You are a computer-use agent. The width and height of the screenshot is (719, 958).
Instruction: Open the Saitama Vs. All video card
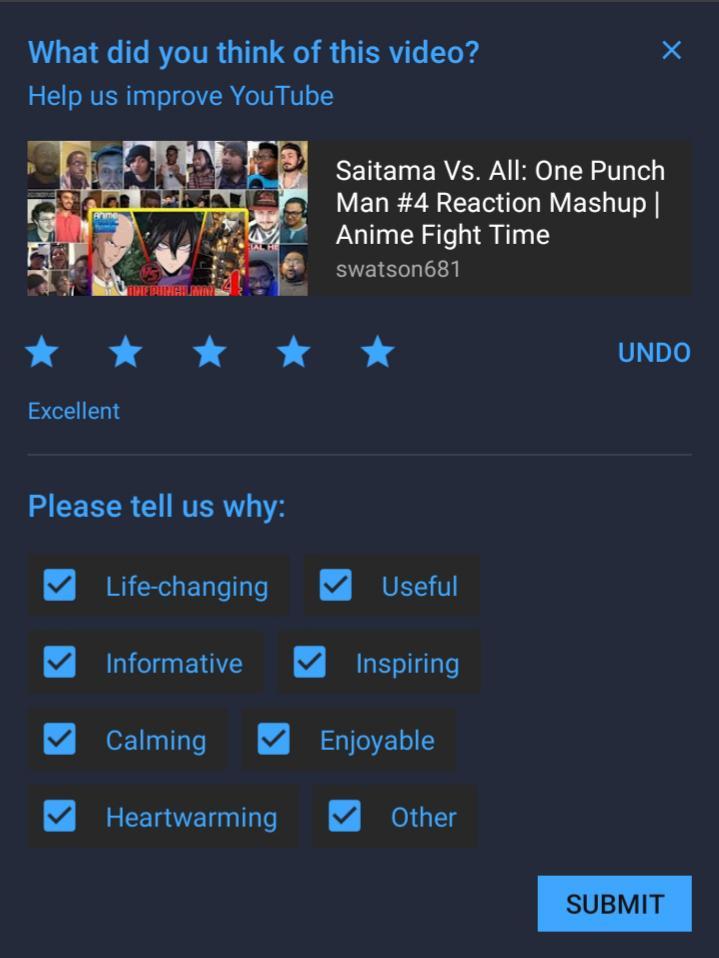pos(359,218)
